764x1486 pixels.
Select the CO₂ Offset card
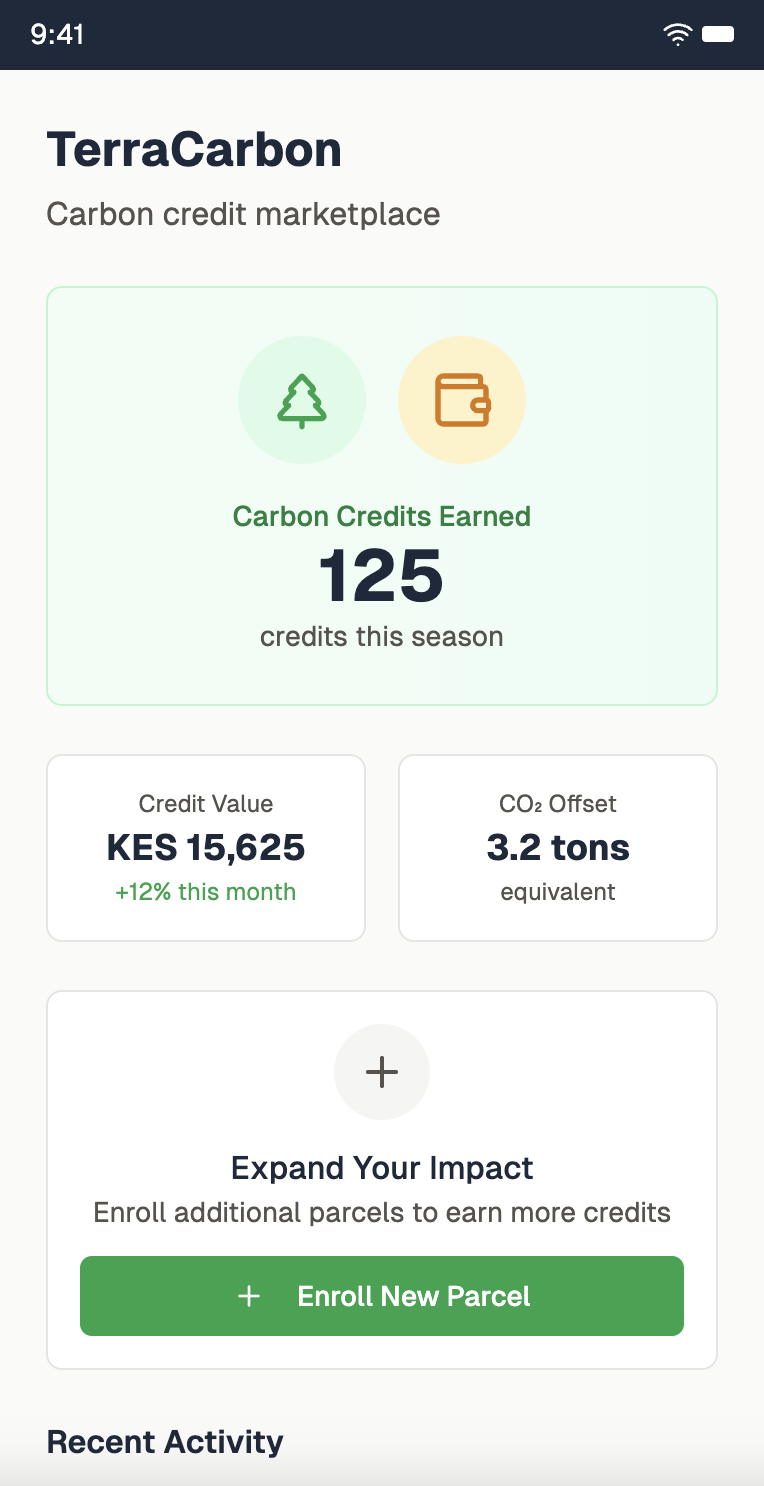point(557,847)
